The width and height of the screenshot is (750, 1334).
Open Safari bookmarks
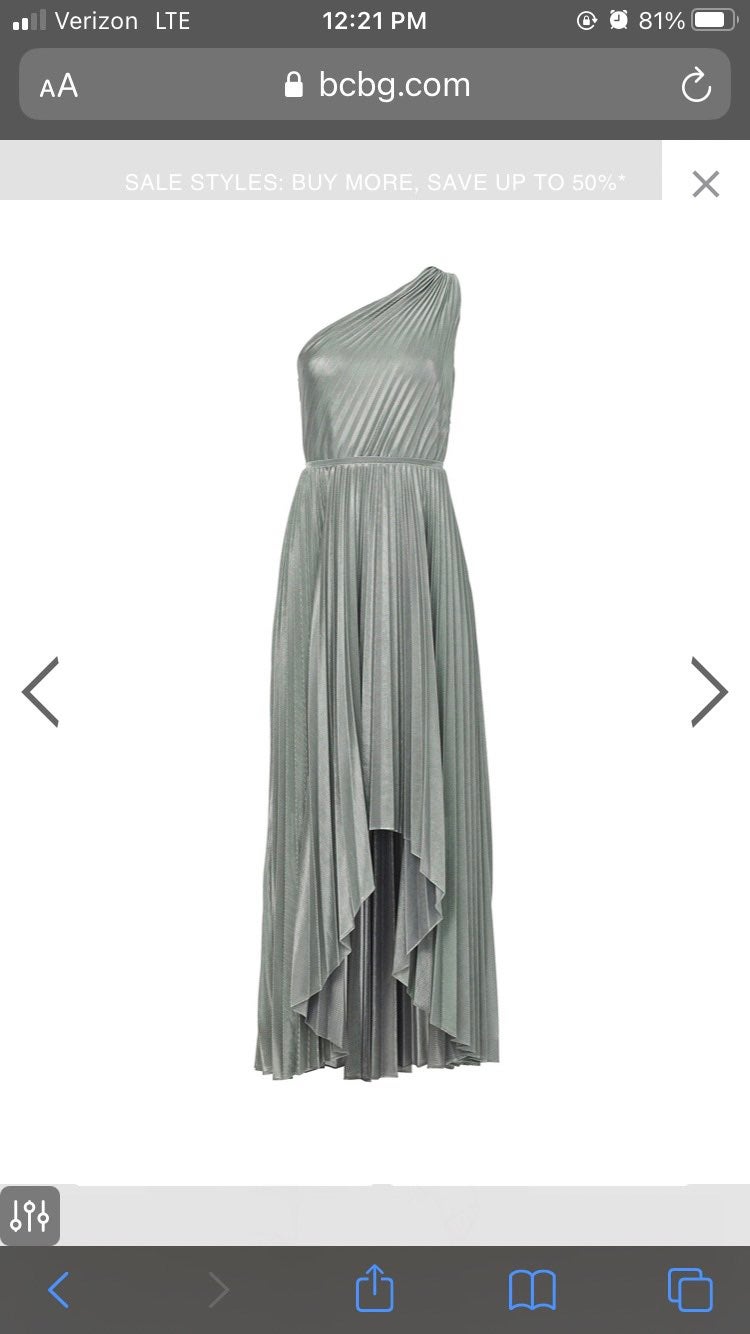pyautogui.click(x=532, y=1291)
